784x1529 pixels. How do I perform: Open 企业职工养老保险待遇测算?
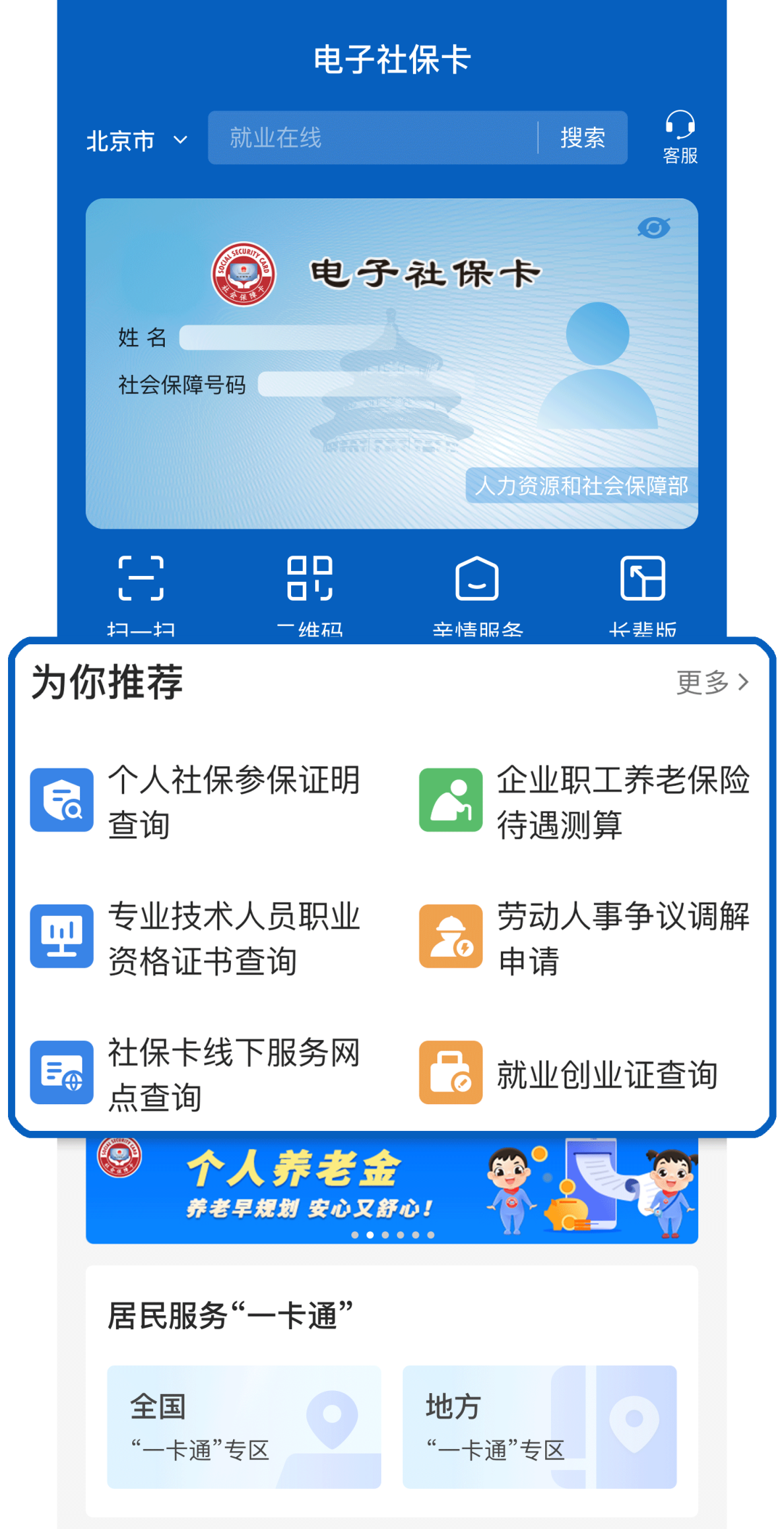(x=585, y=802)
